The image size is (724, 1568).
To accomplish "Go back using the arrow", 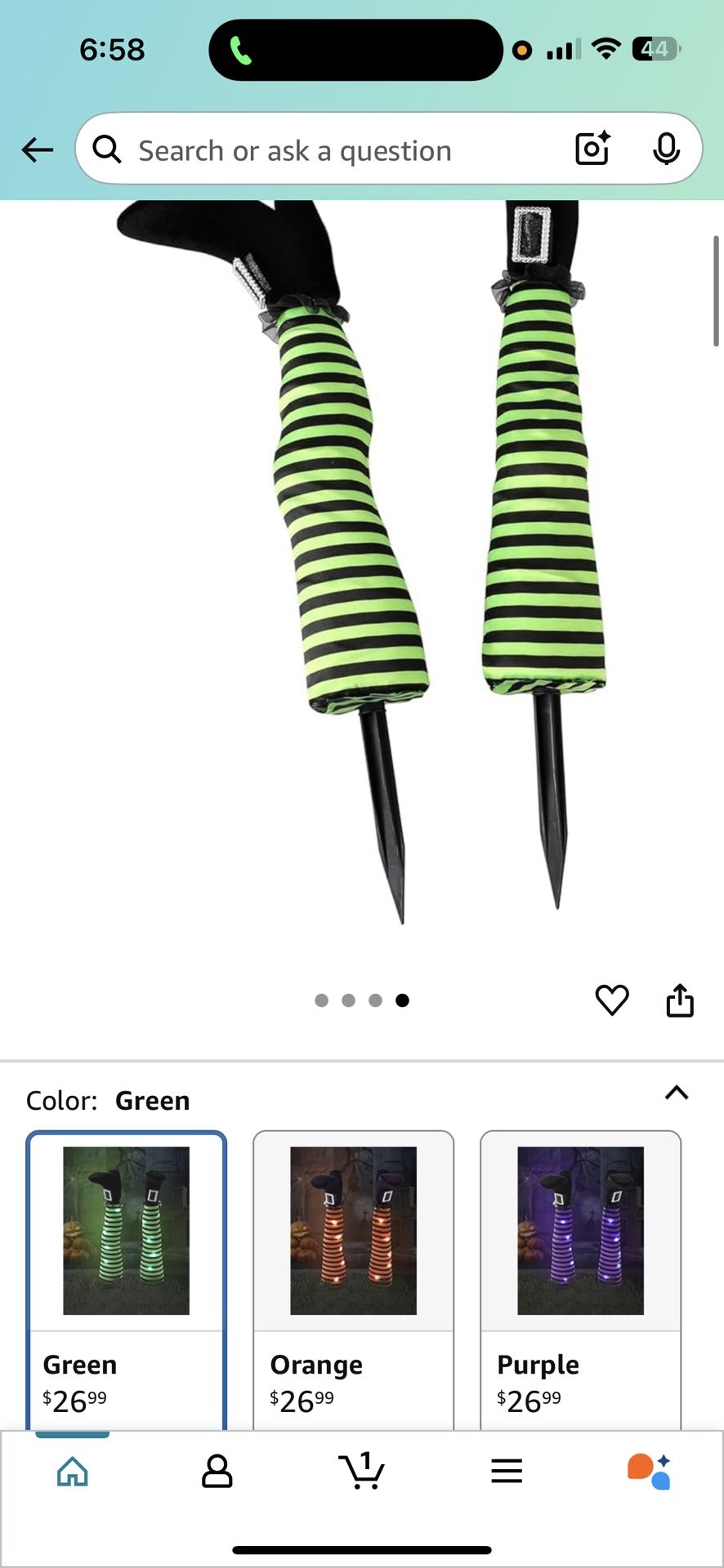I will (x=38, y=150).
